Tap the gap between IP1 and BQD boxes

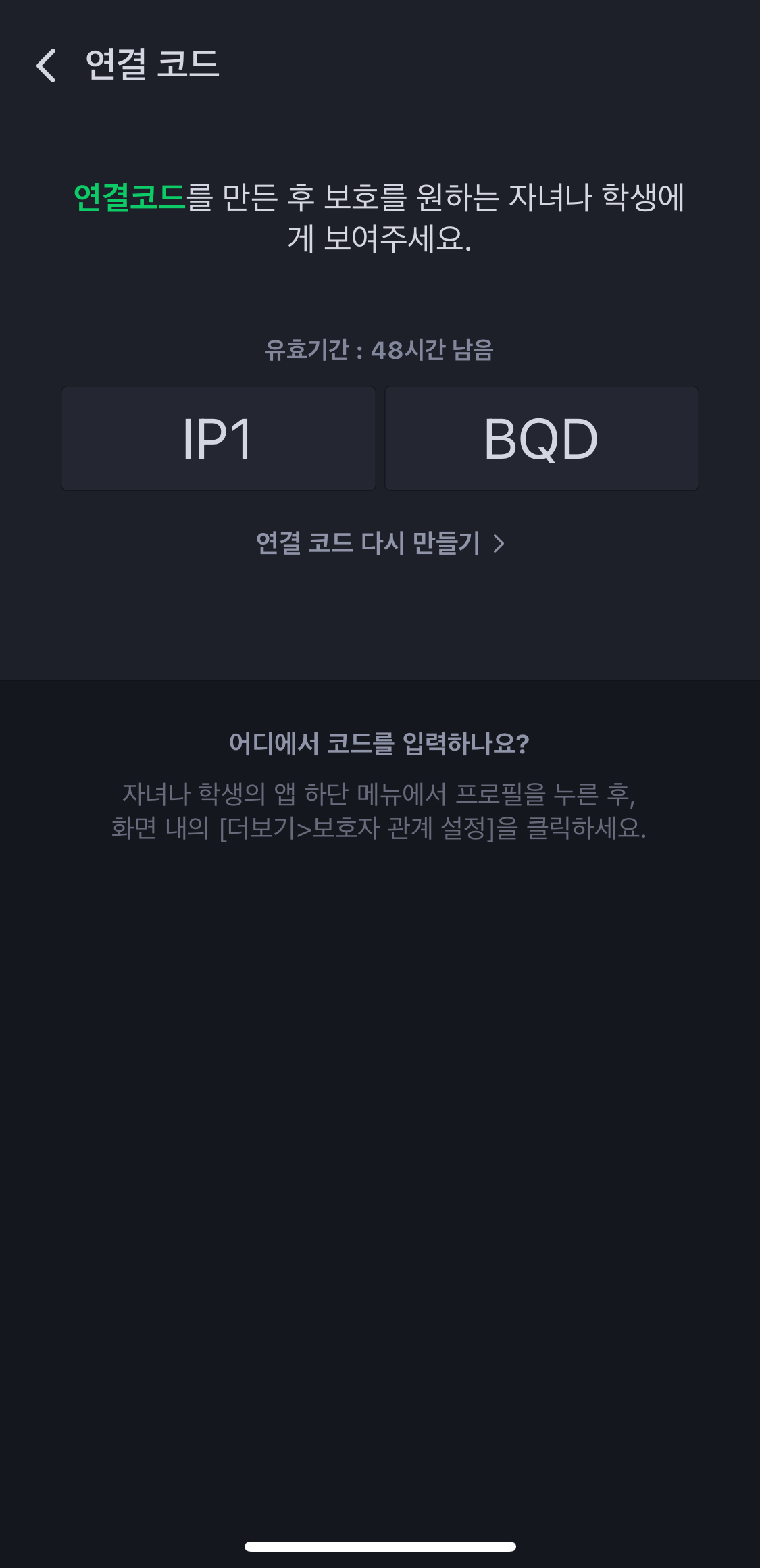point(380,437)
